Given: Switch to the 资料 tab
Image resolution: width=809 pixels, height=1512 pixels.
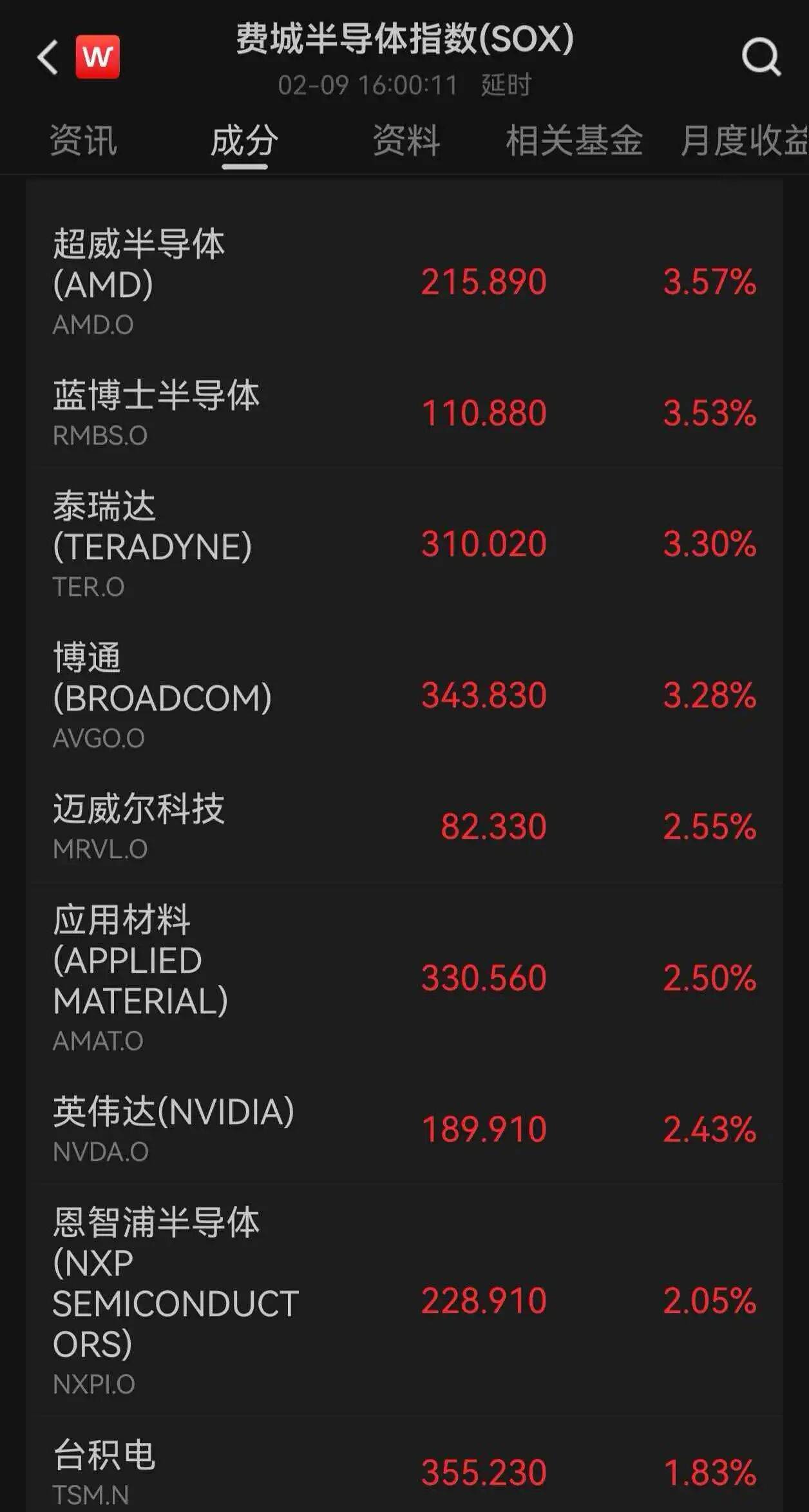Looking at the screenshot, I should (x=406, y=140).
